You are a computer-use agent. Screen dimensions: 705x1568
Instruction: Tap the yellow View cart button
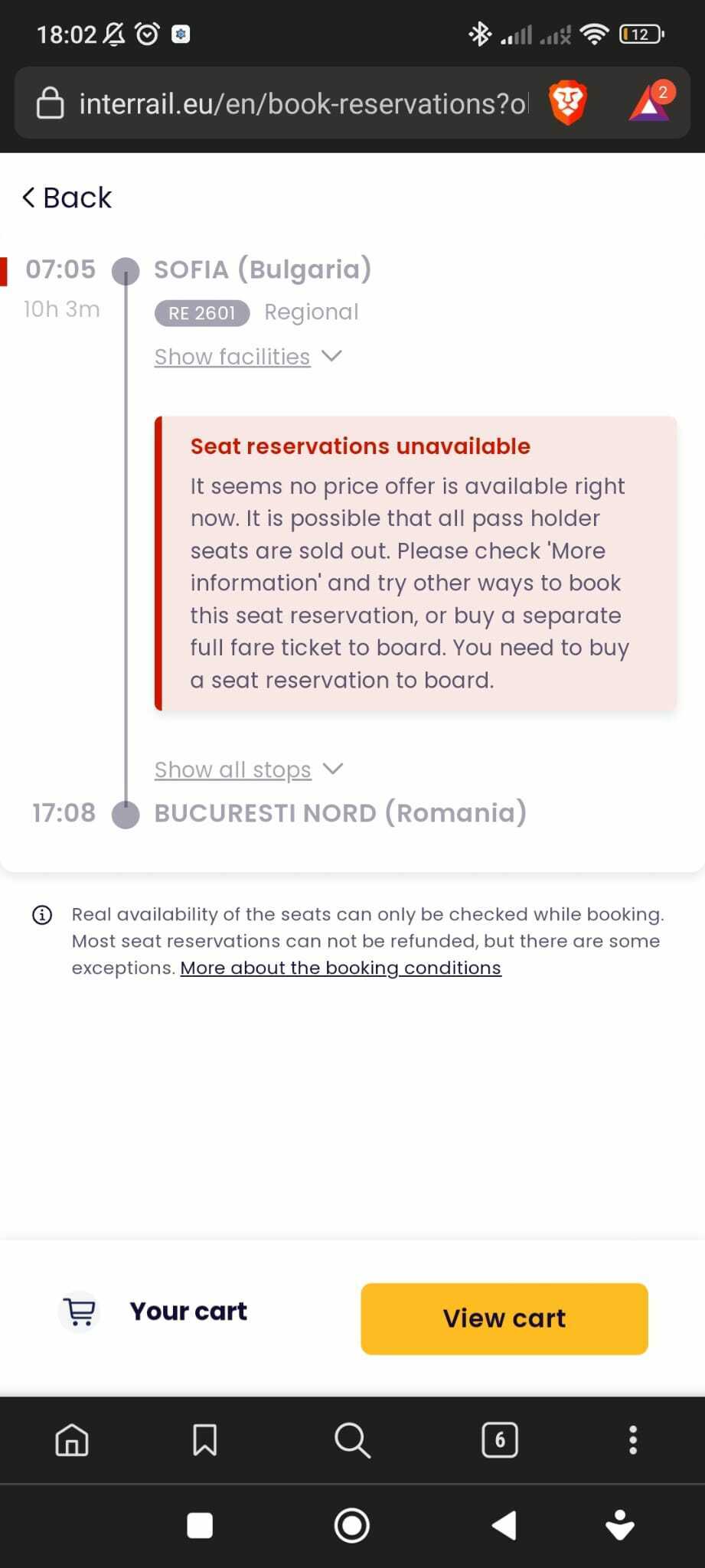click(x=504, y=1318)
